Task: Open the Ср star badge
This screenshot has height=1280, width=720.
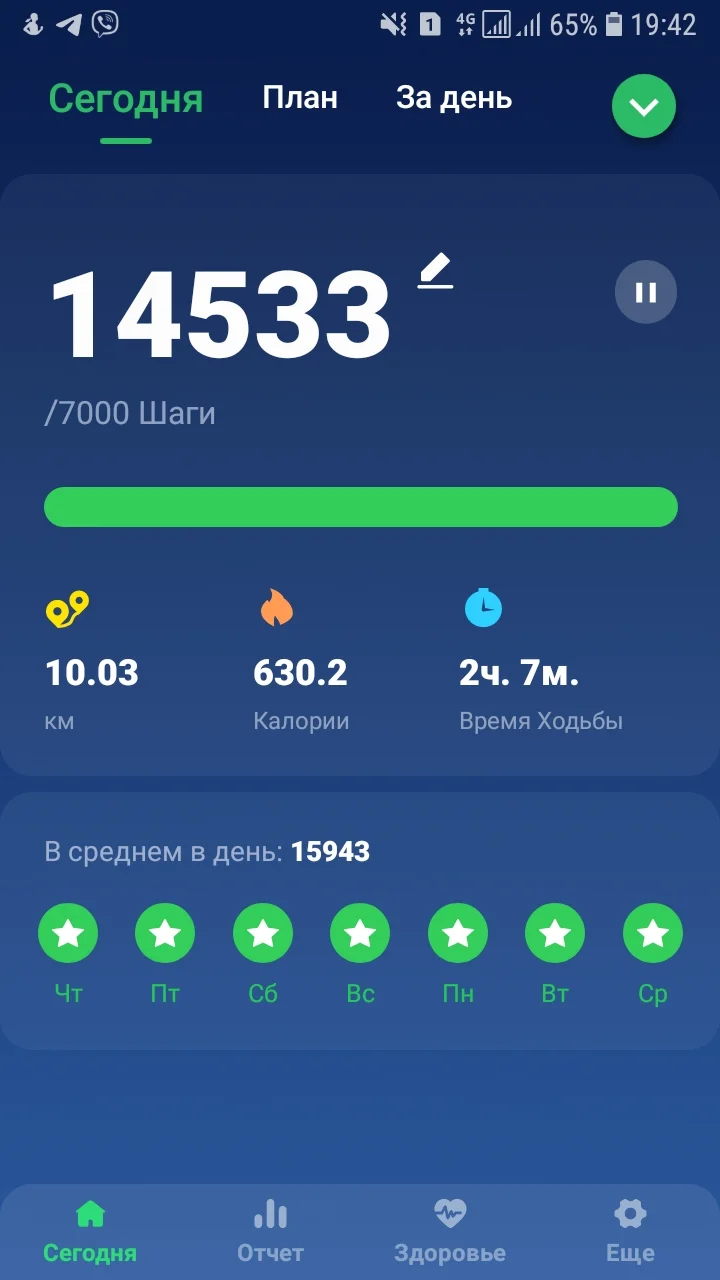Action: (x=653, y=934)
